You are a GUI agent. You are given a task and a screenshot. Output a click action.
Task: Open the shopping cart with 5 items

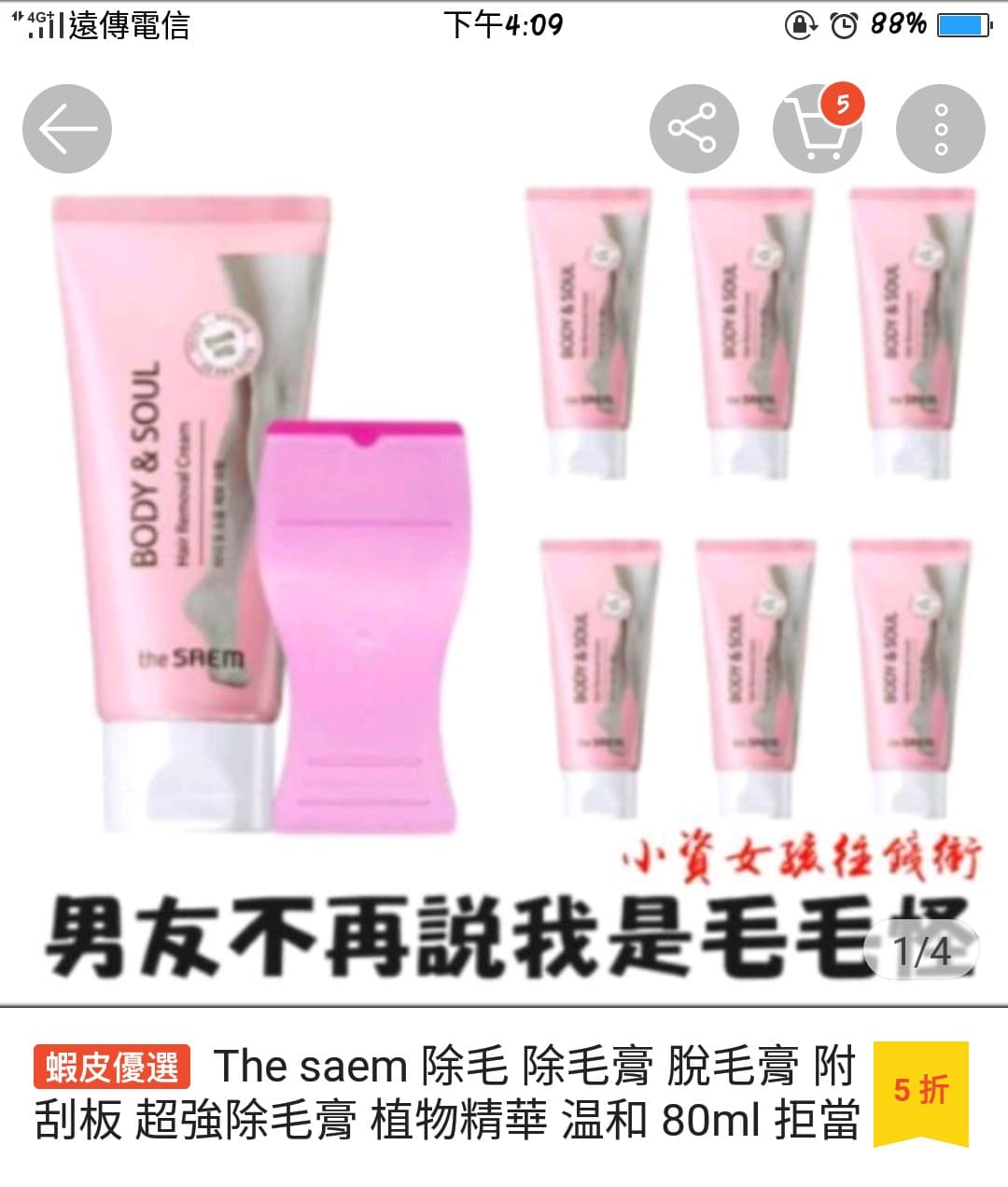[x=817, y=129]
